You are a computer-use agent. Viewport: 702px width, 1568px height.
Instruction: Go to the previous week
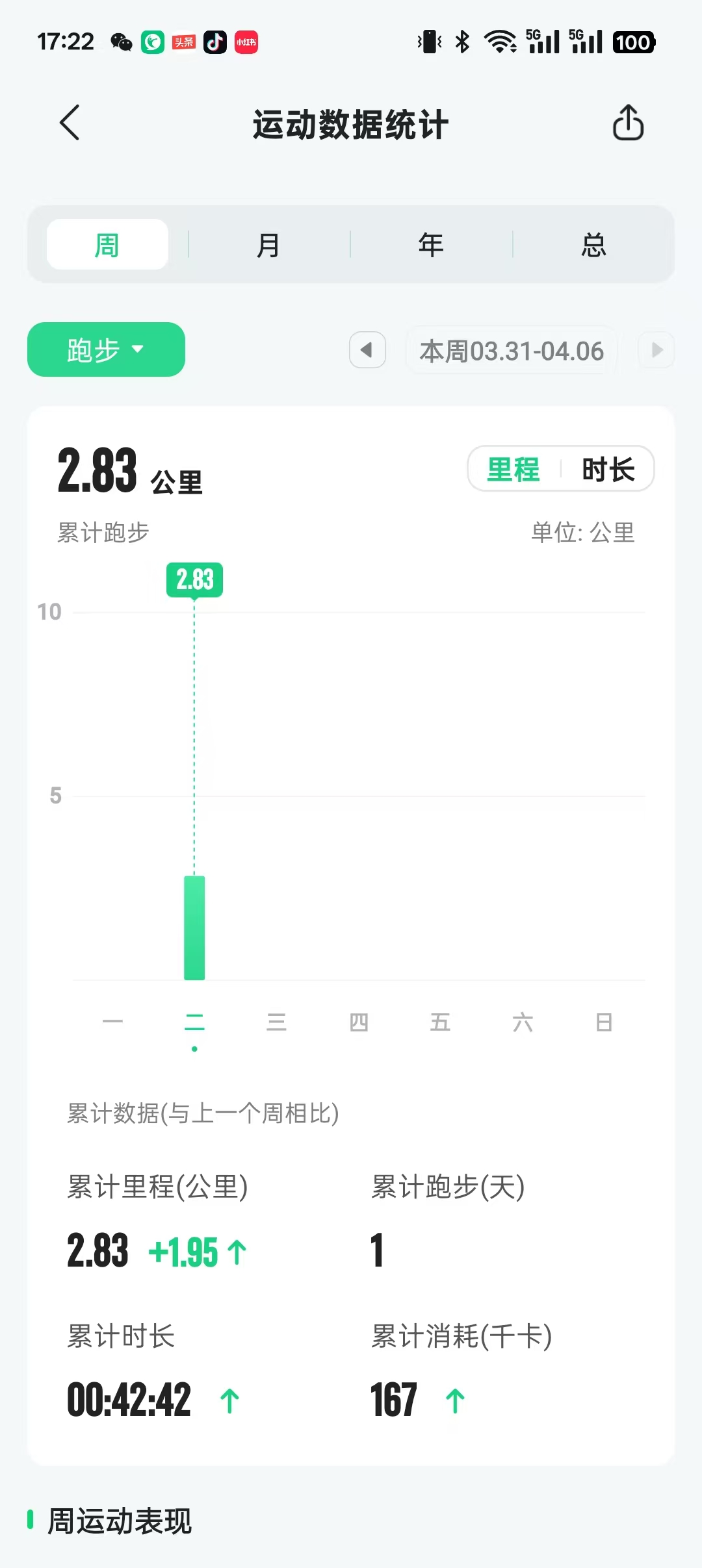pyautogui.click(x=367, y=350)
